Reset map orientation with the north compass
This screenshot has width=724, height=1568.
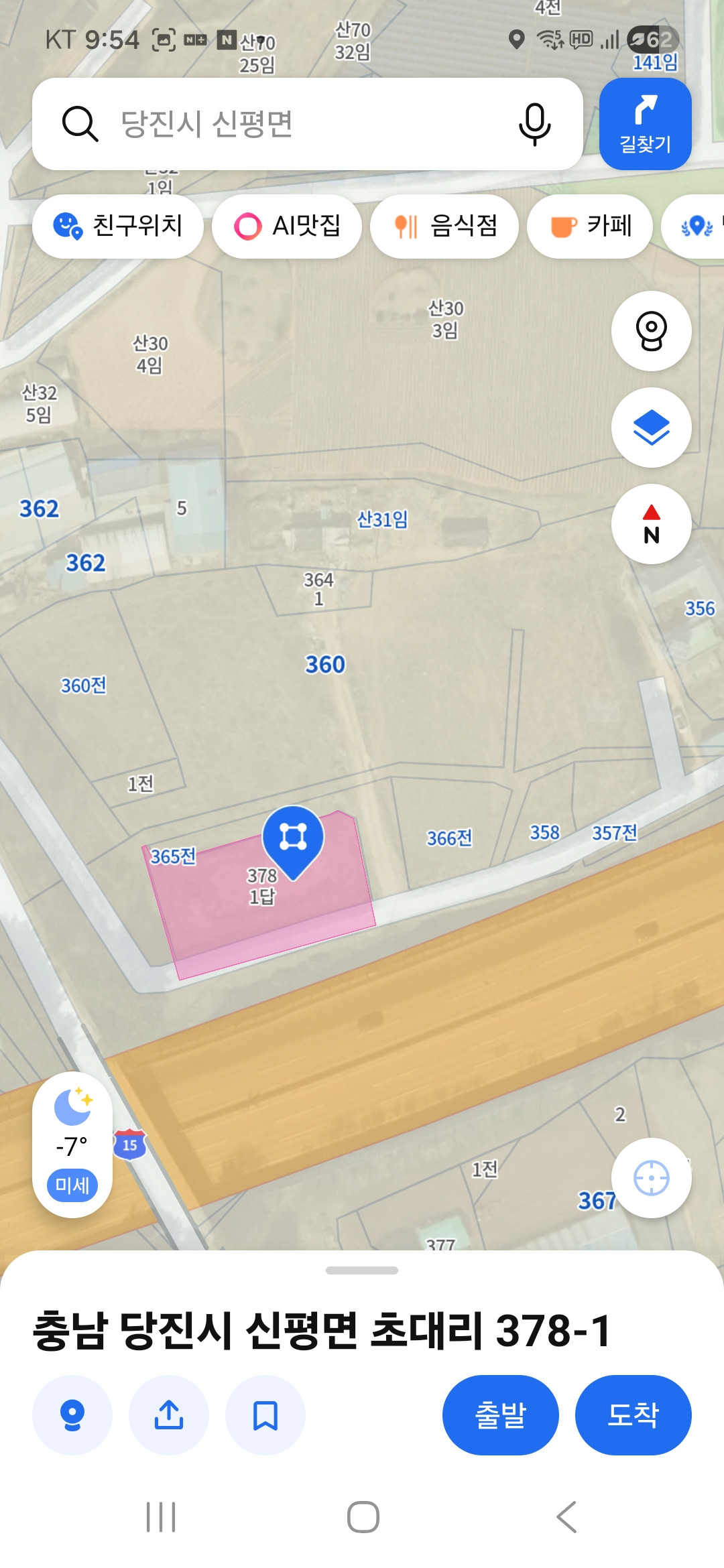tap(651, 524)
